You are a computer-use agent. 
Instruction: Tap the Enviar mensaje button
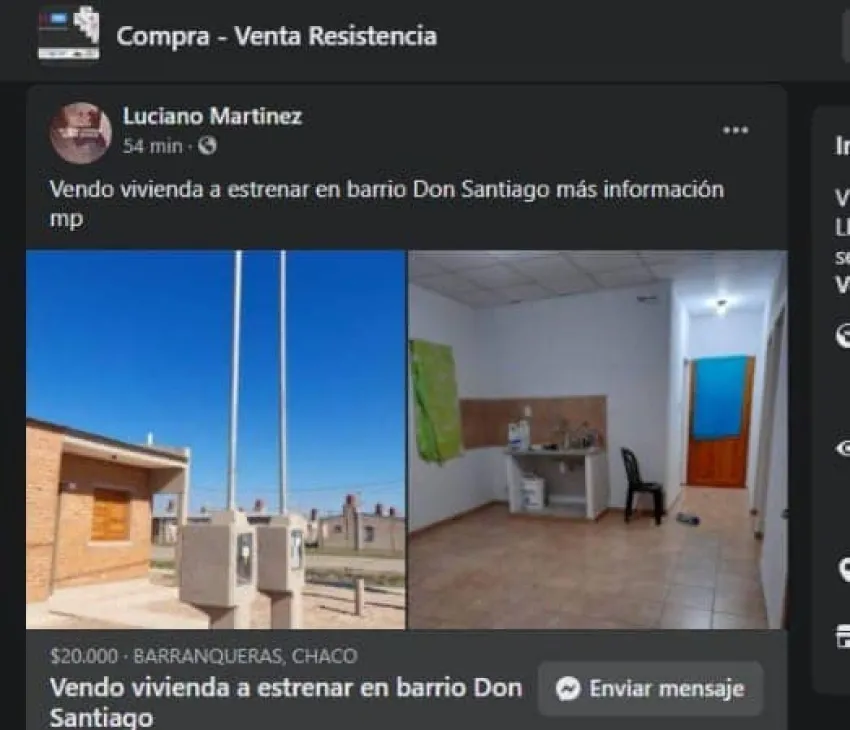click(650, 689)
